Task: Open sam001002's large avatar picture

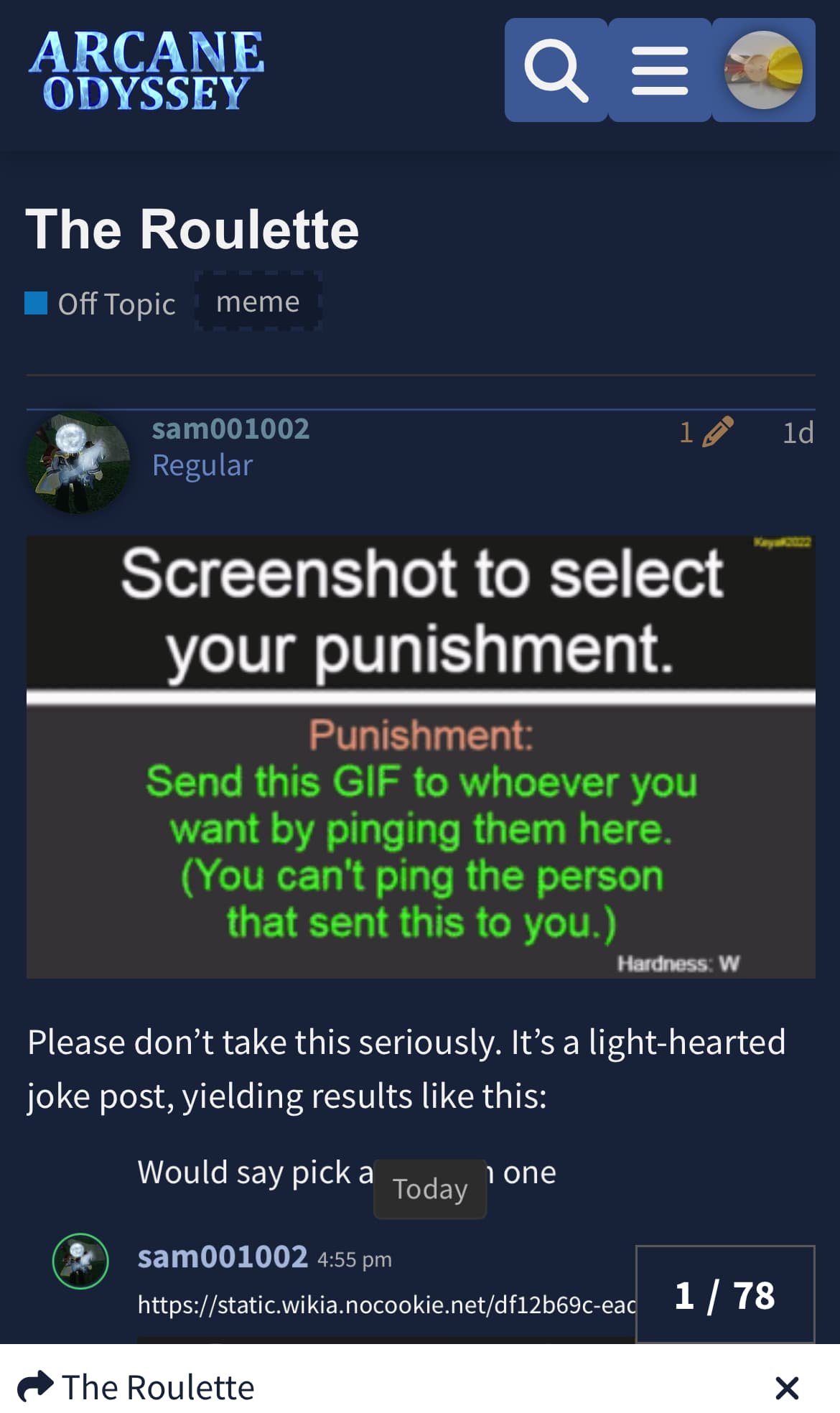Action: pyautogui.click(x=78, y=462)
